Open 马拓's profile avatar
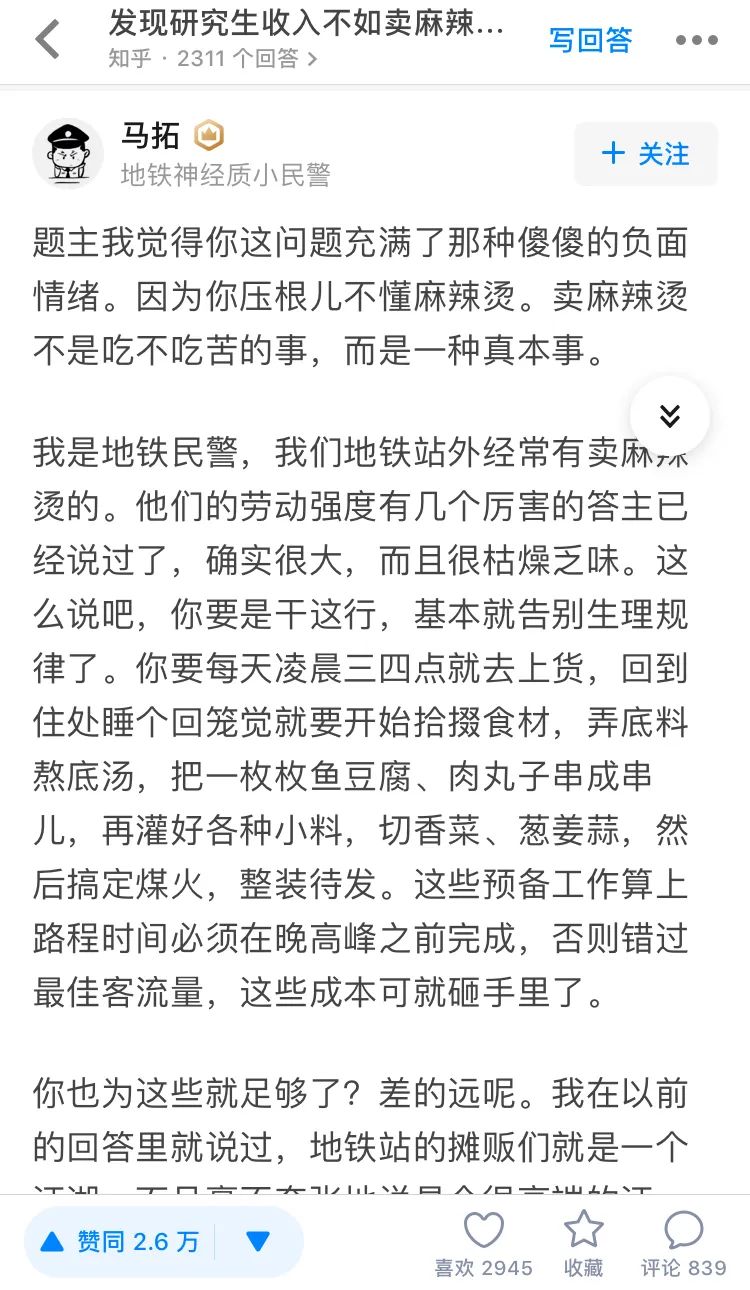Screen dimensions: 750x1290 pos(68,153)
